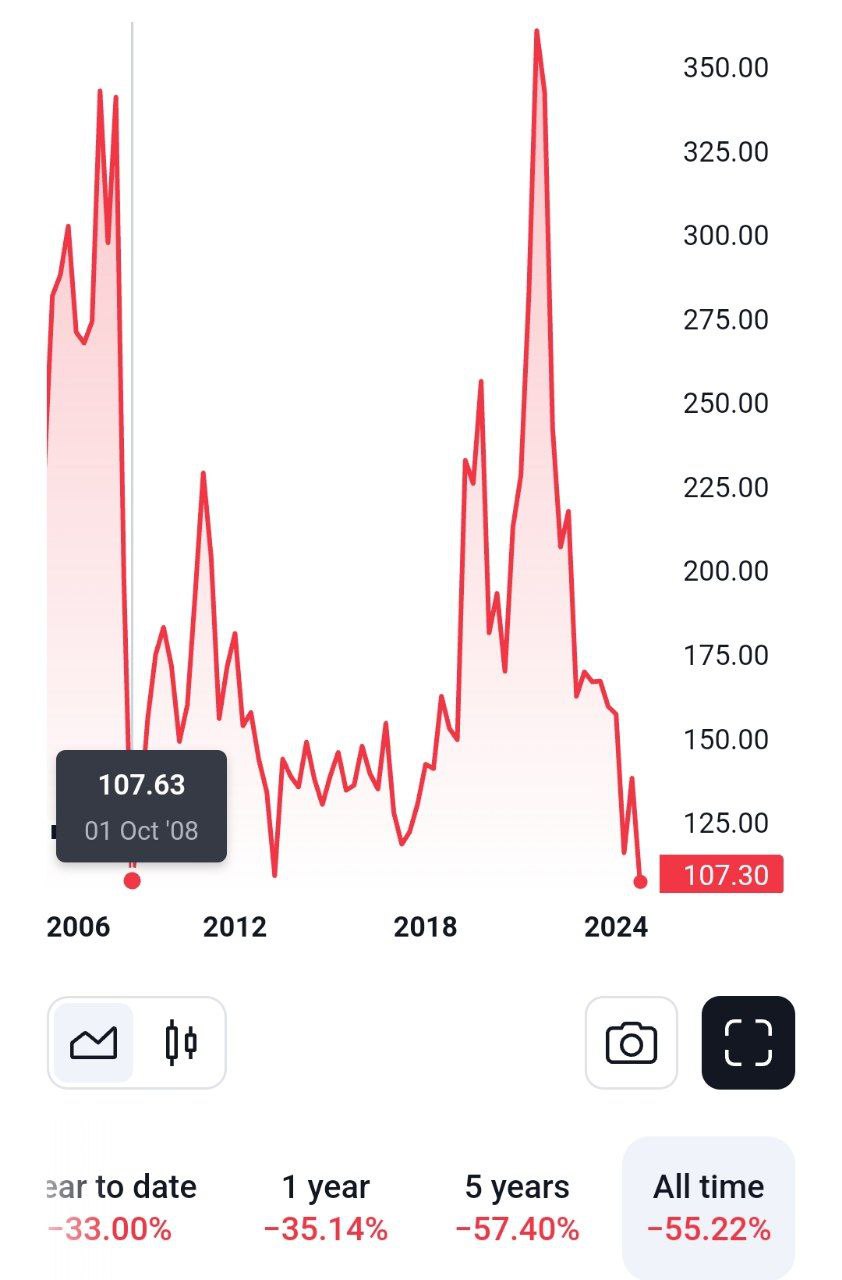Viewport: 842px width, 1280px height.
Task: Show the 1 year price range
Action: [x=325, y=1207]
